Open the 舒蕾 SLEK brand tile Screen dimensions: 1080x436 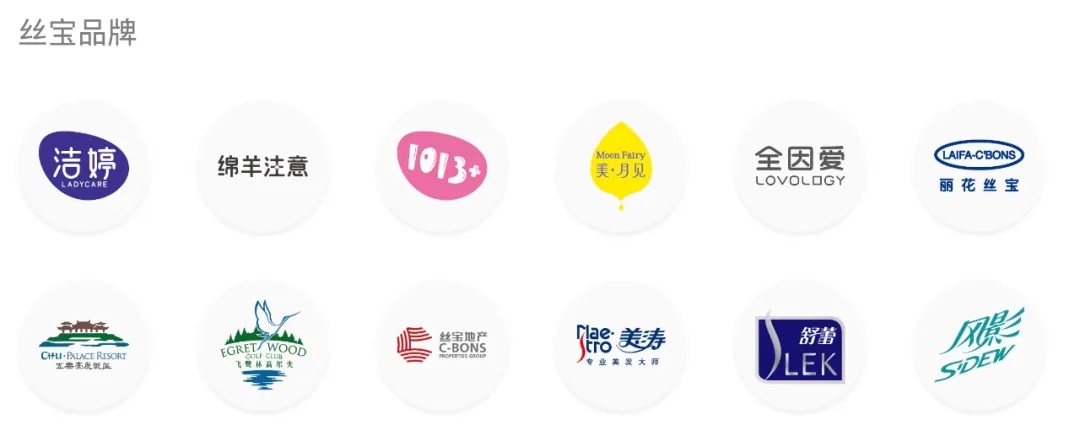800,345
